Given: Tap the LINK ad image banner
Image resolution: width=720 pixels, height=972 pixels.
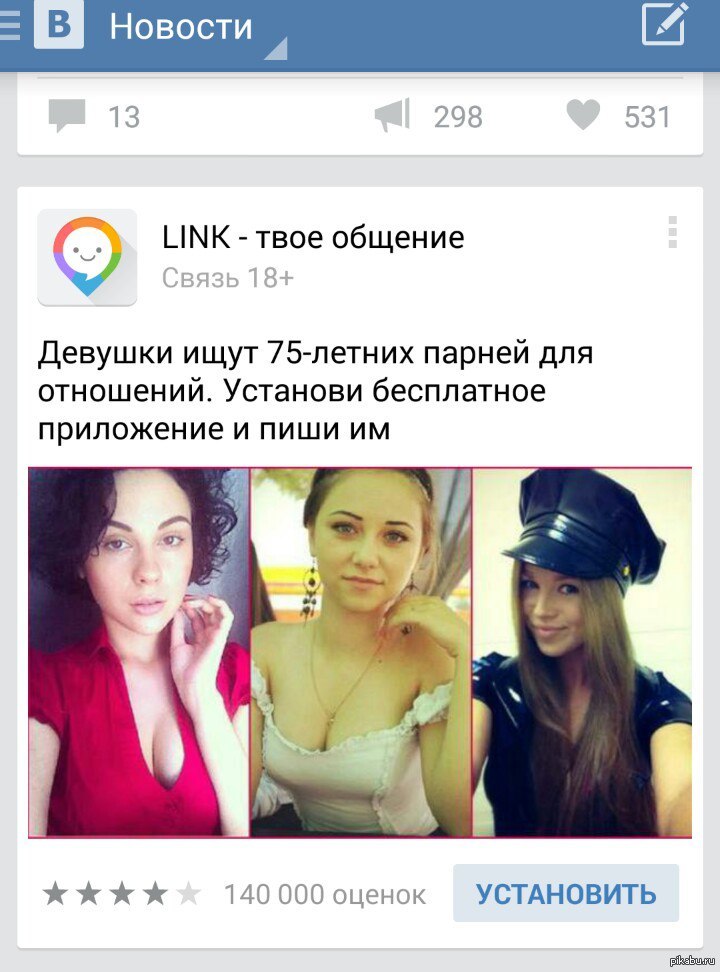Looking at the screenshot, I should (x=360, y=652).
